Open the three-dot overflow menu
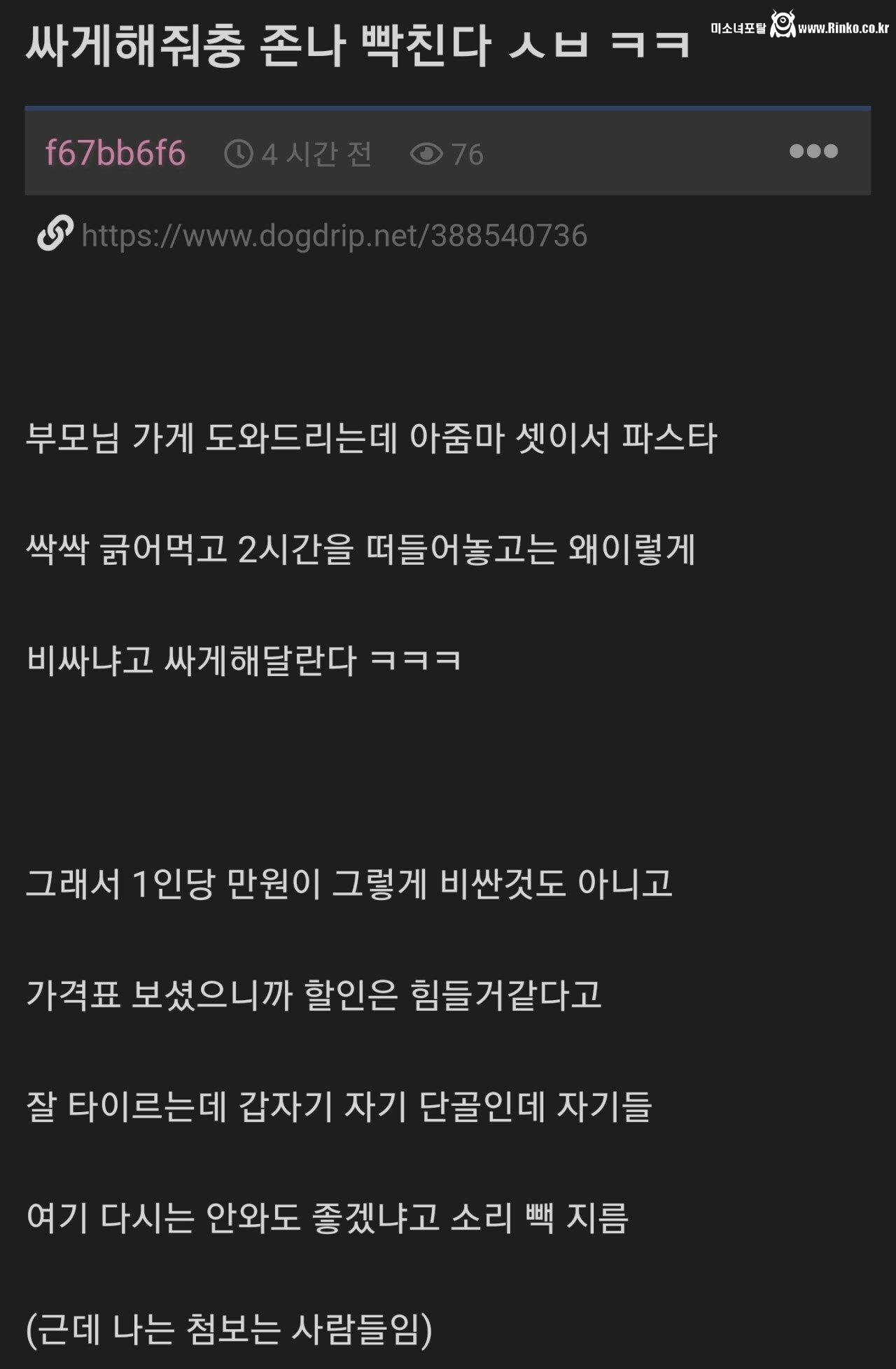The width and height of the screenshot is (896, 1369). [x=813, y=151]
